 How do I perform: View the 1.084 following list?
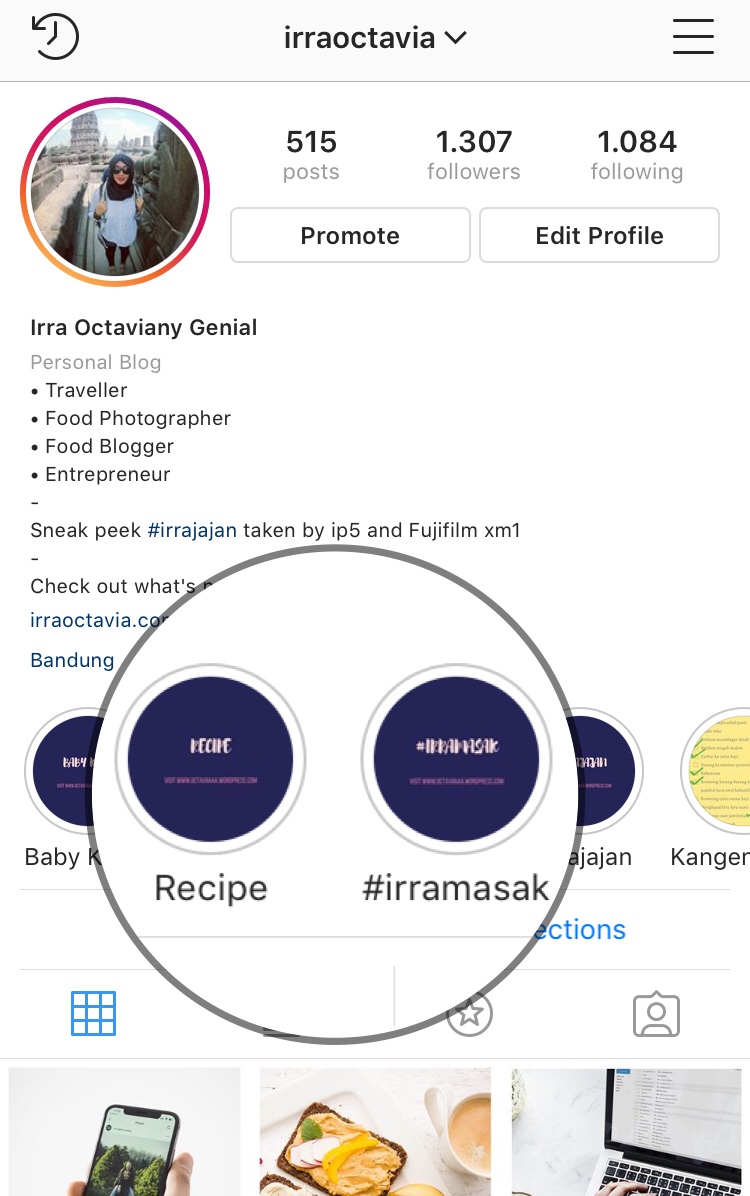pyautogui.click(x=636, y=155)
